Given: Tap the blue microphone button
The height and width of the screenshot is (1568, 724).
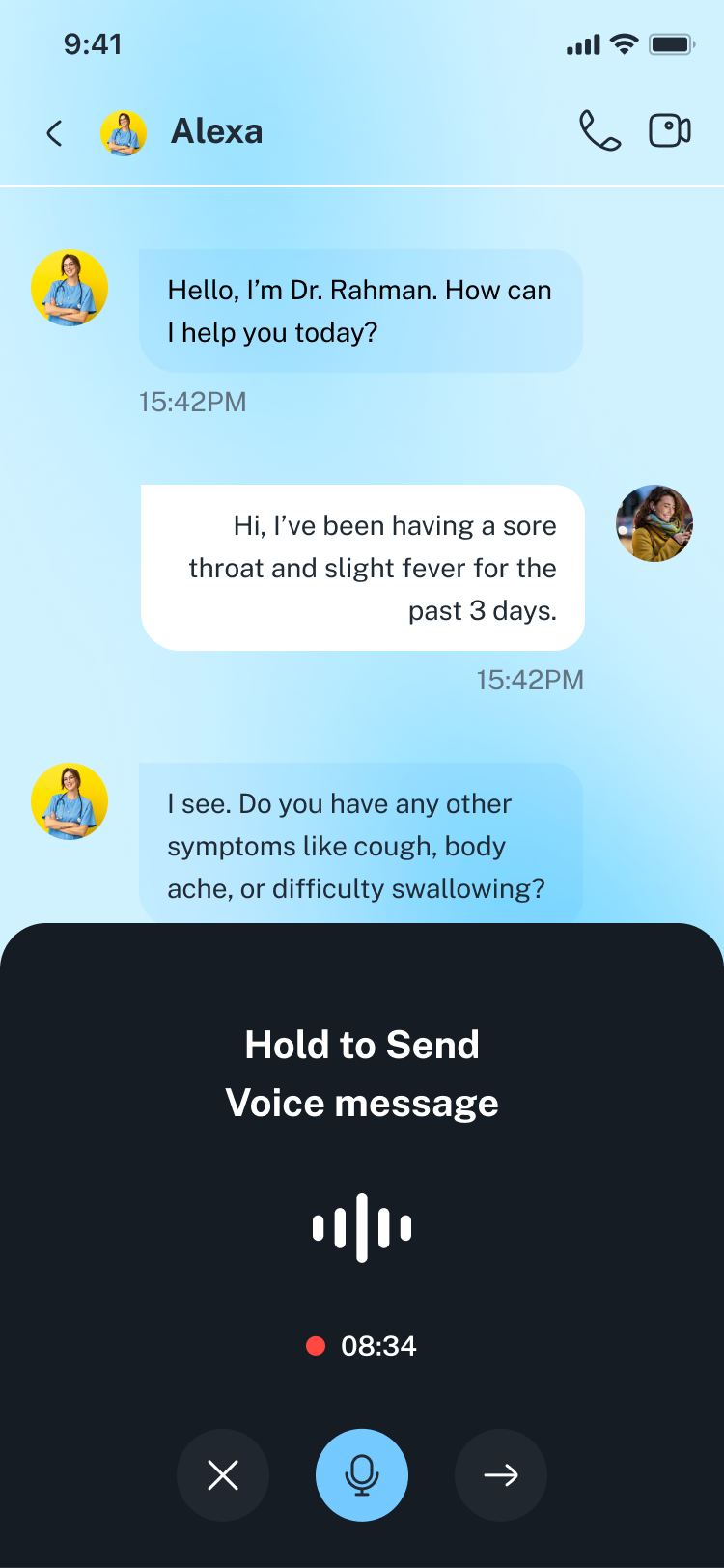Looking at the screenshot, I should 362,1474.
